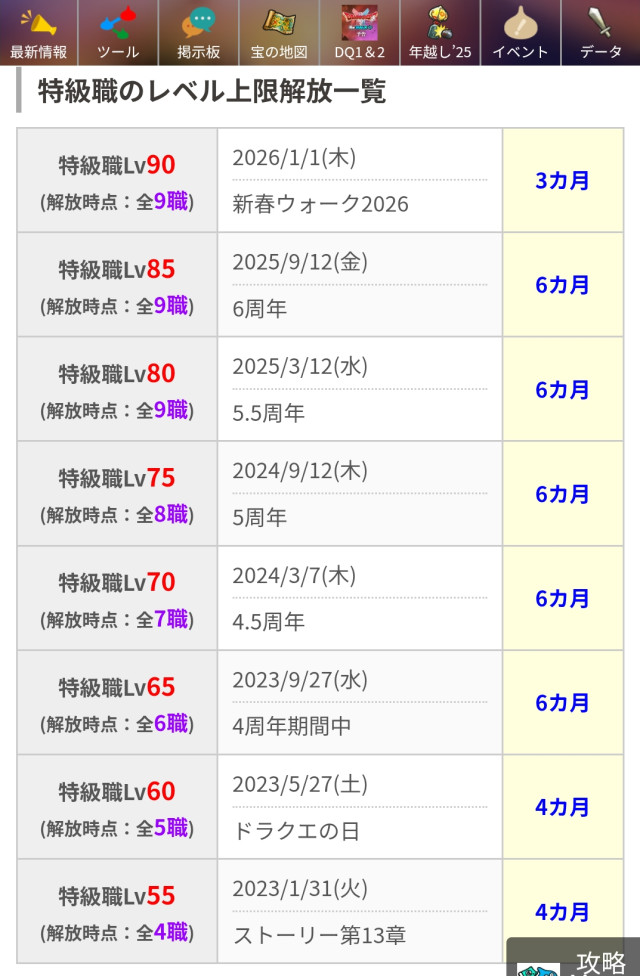The image size is (640, 976).
Task: Open the 最新情報 news section
Action: point(39,33)
